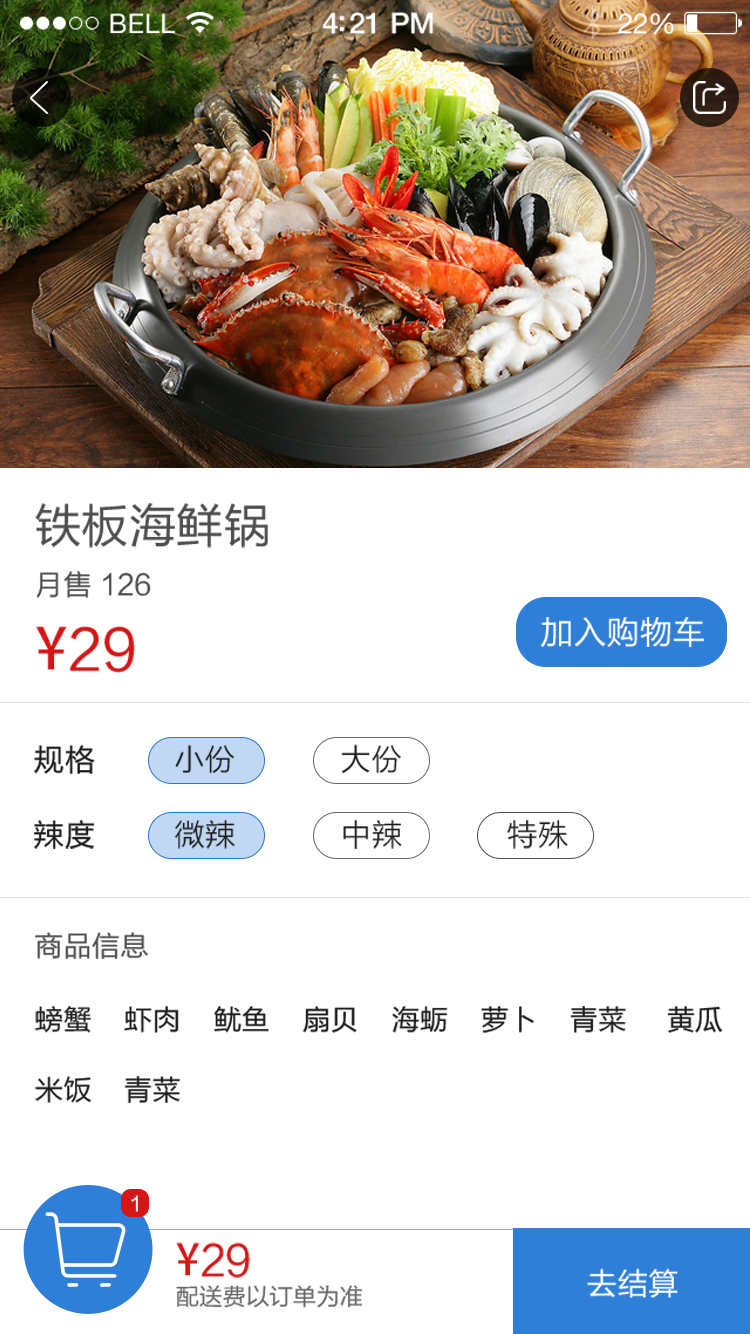Tap the 螃蟹 ingredient tag

pos(62,1019)
